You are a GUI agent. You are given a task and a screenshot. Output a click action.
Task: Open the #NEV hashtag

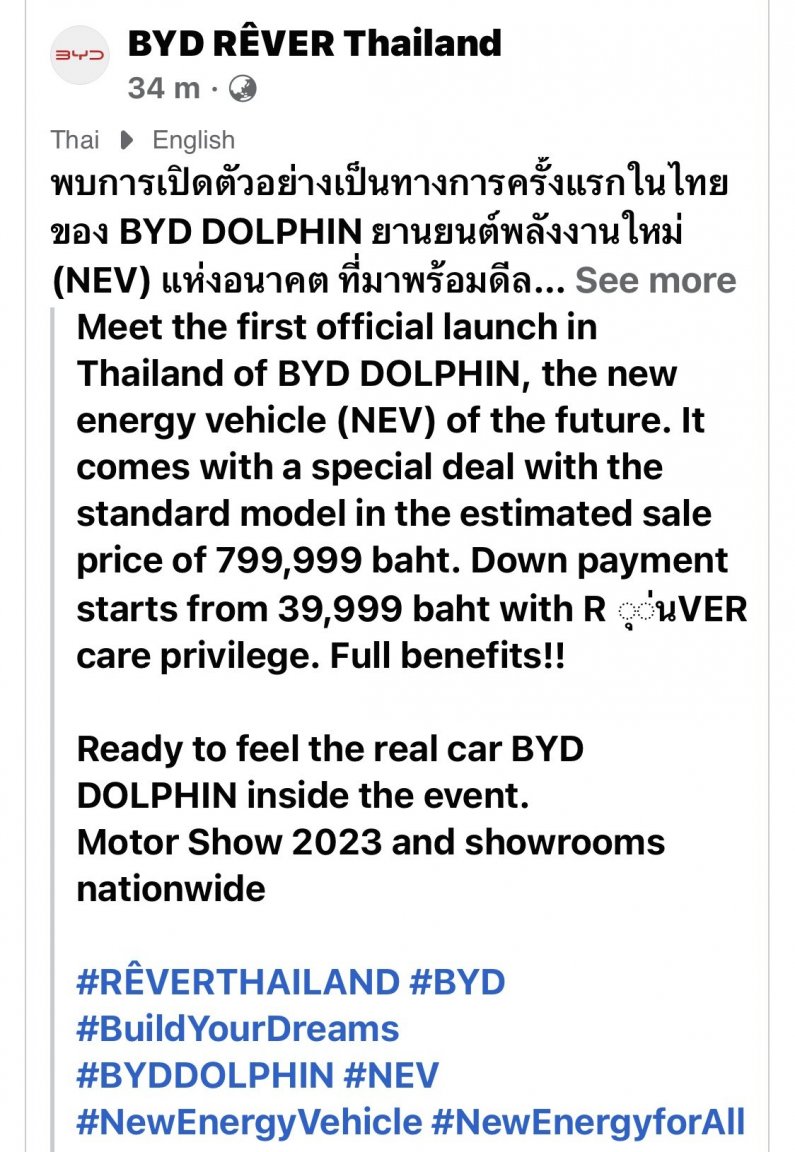pyautogui.click(x=391, y=1075)
